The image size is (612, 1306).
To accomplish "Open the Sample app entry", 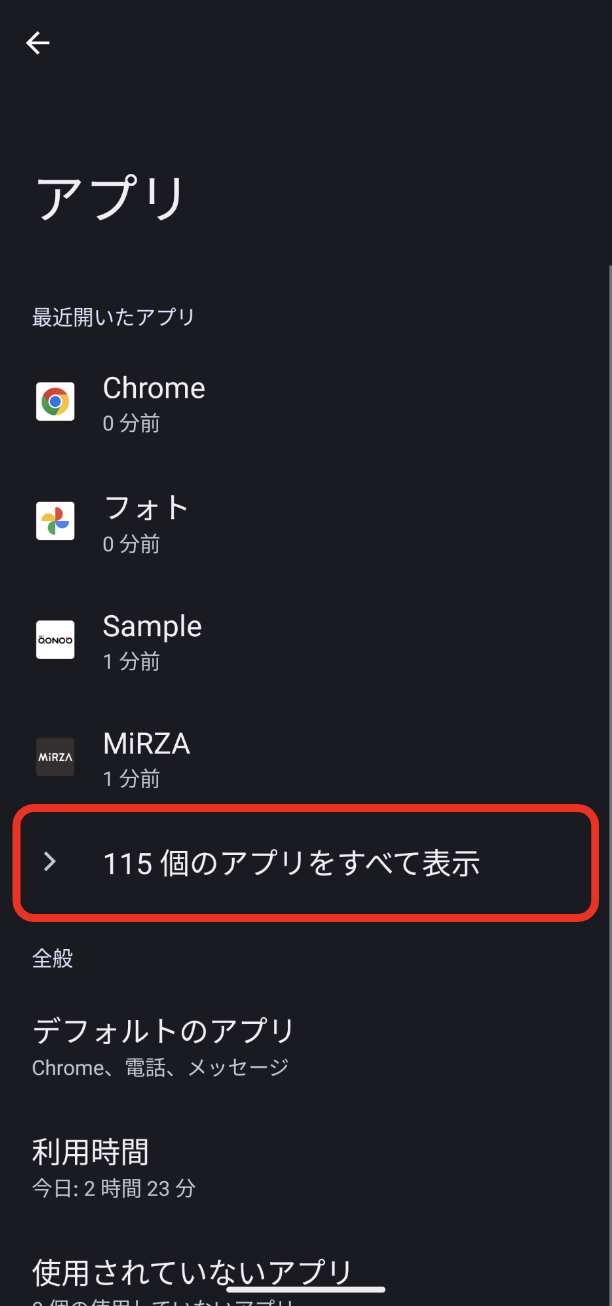I will (306, 640).
